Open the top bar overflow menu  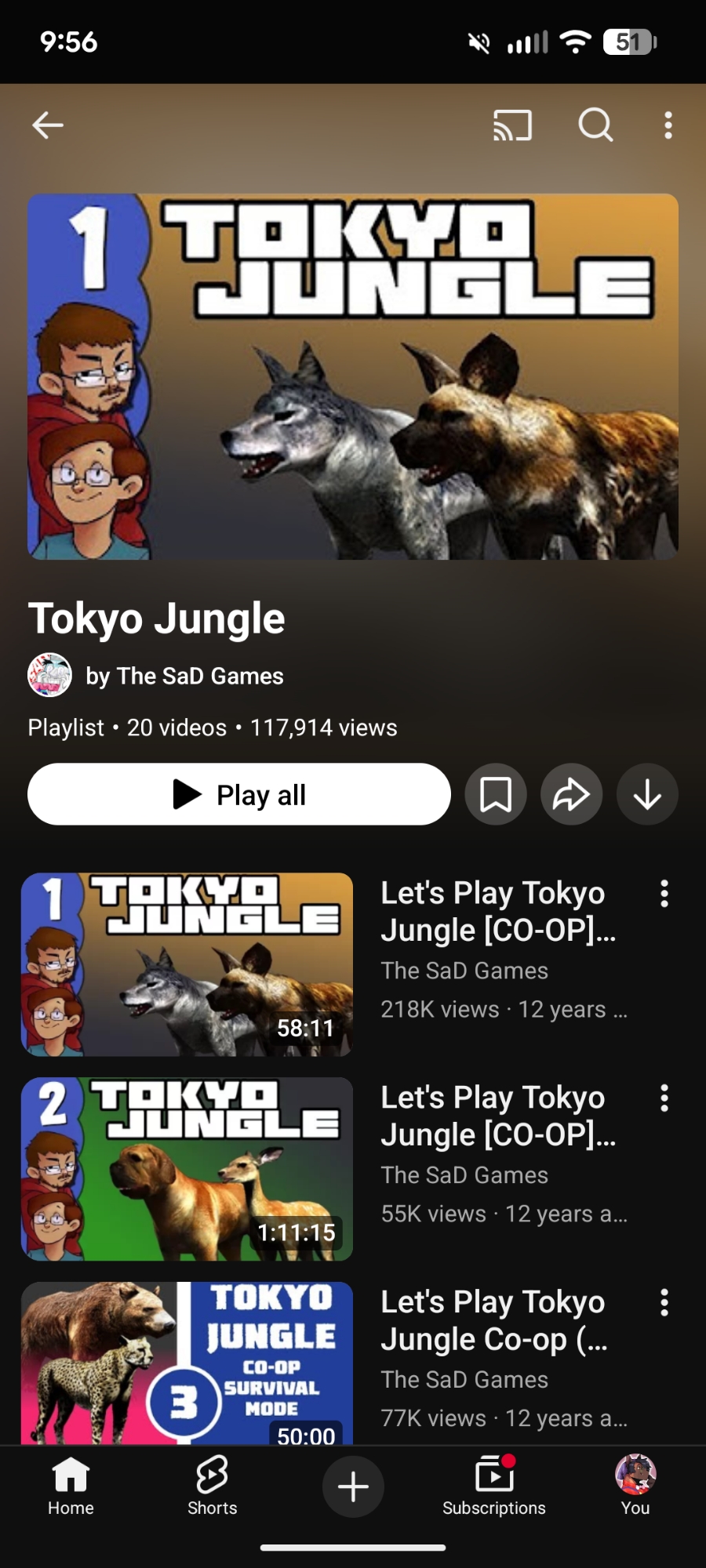pyautogui.click(x=668, y=125)
